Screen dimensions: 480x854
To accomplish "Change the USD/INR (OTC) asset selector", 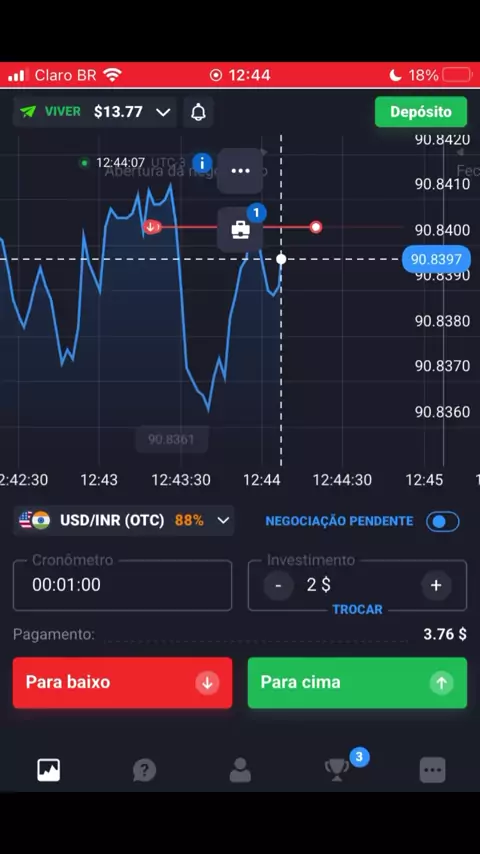I will (x=124, y=521).
